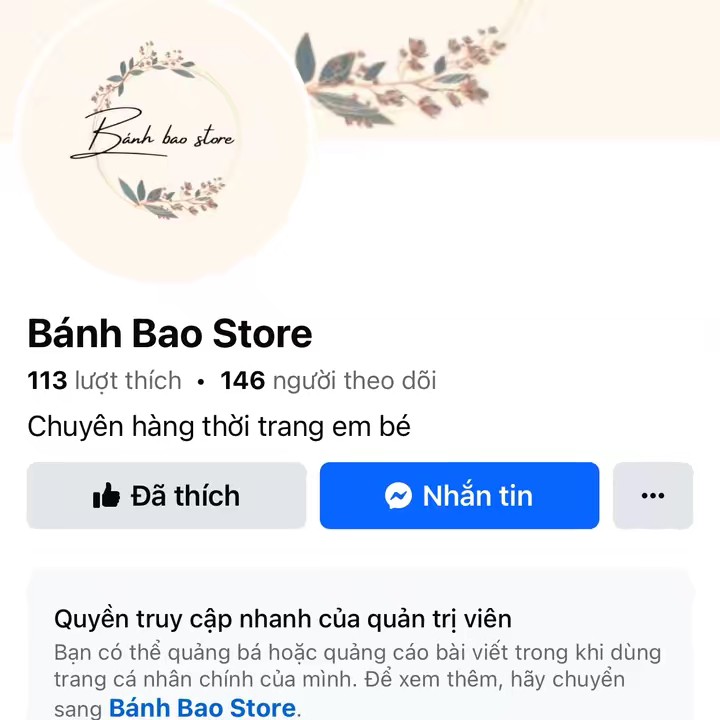Open the Bánh Bao Store link
This screenshot has width=720, height=720.
click(x=202, y=707)
